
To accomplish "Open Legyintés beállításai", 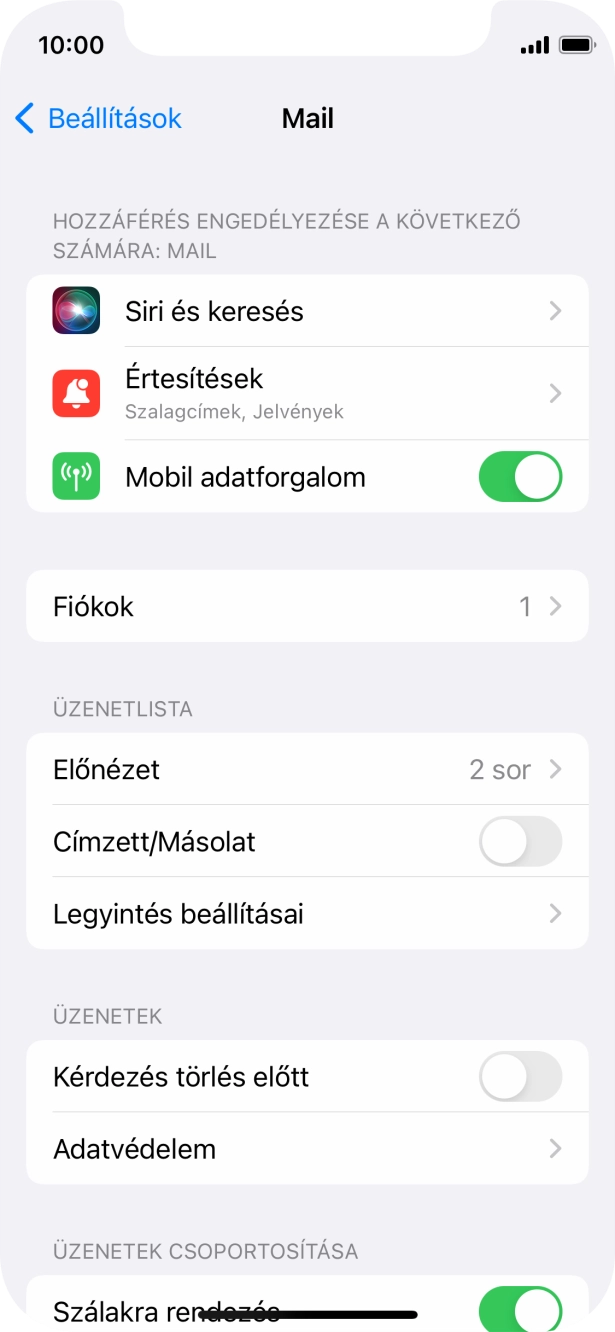I will (306, 914).
